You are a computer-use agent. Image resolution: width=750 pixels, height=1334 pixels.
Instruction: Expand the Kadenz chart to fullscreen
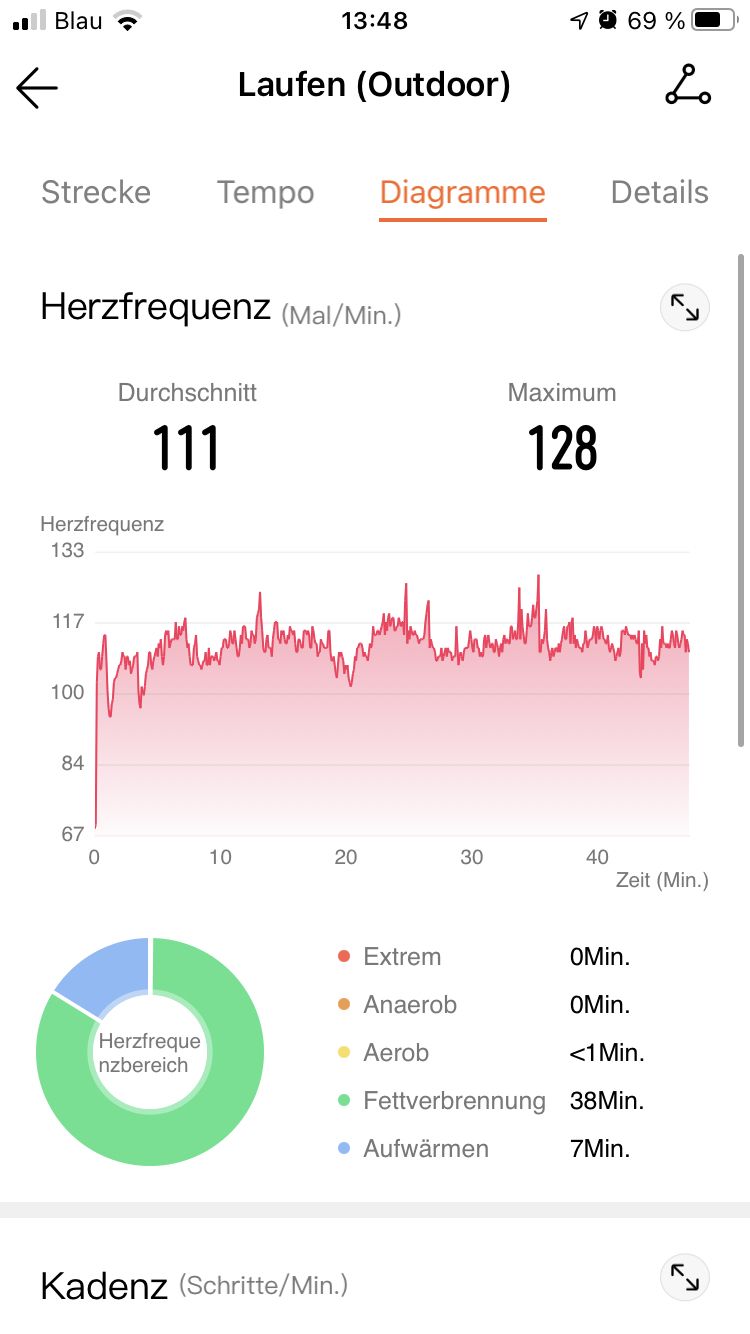point(685,1277)
